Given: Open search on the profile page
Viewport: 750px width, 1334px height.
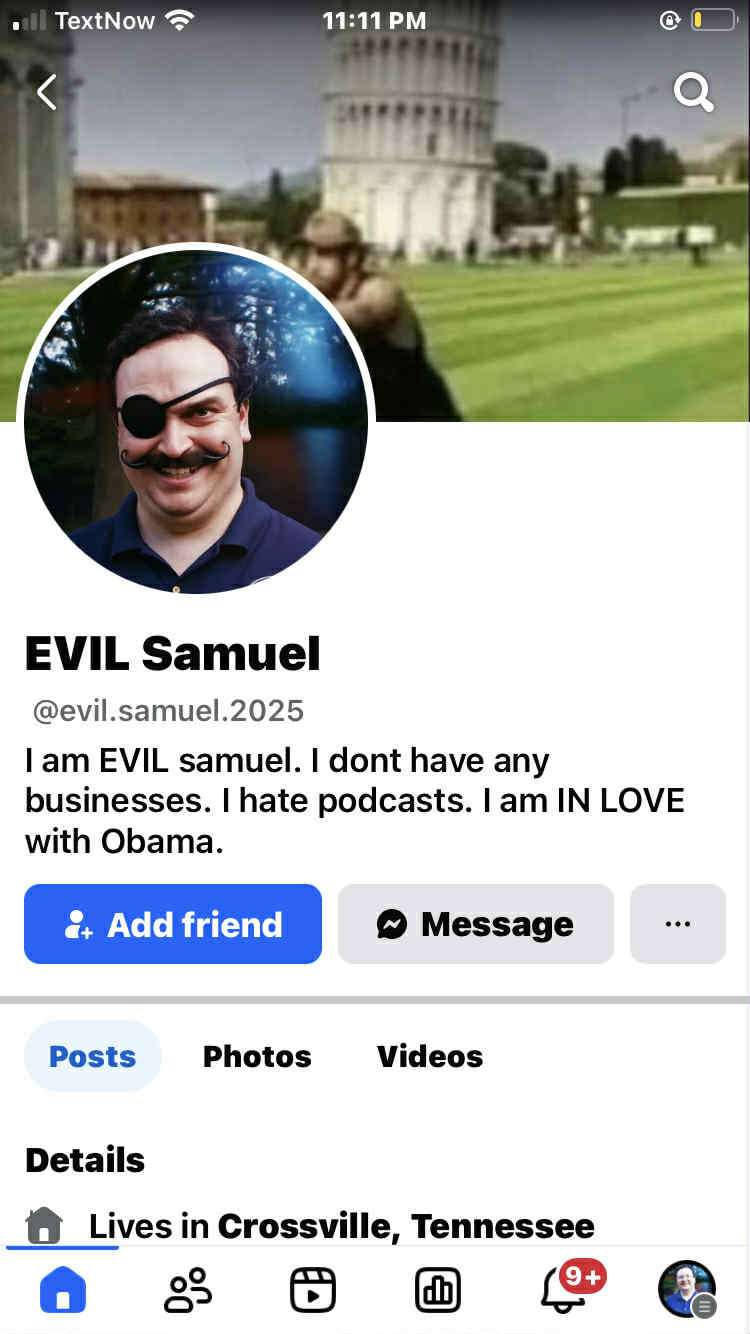Looking at the screenshot, I should [693, 92].
